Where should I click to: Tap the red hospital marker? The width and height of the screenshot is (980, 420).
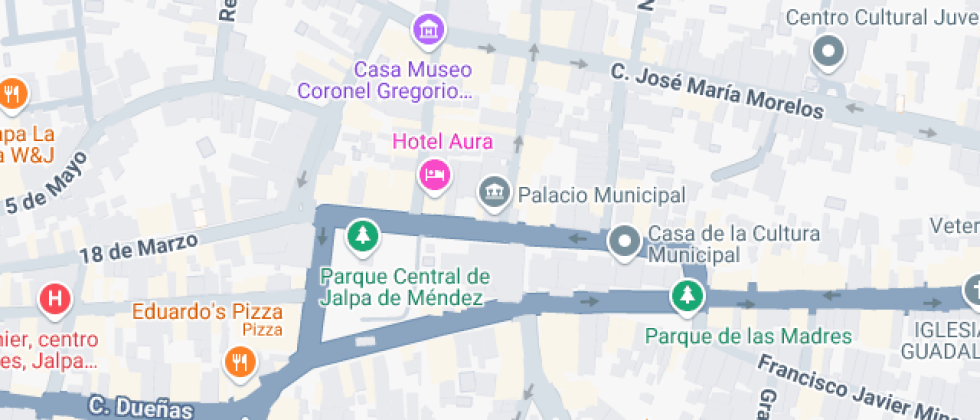click(54, 298)
